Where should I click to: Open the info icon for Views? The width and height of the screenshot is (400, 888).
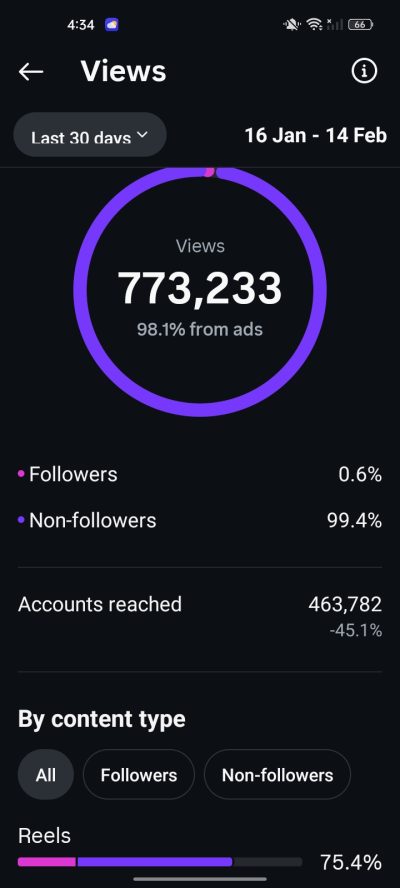point(364,71)
